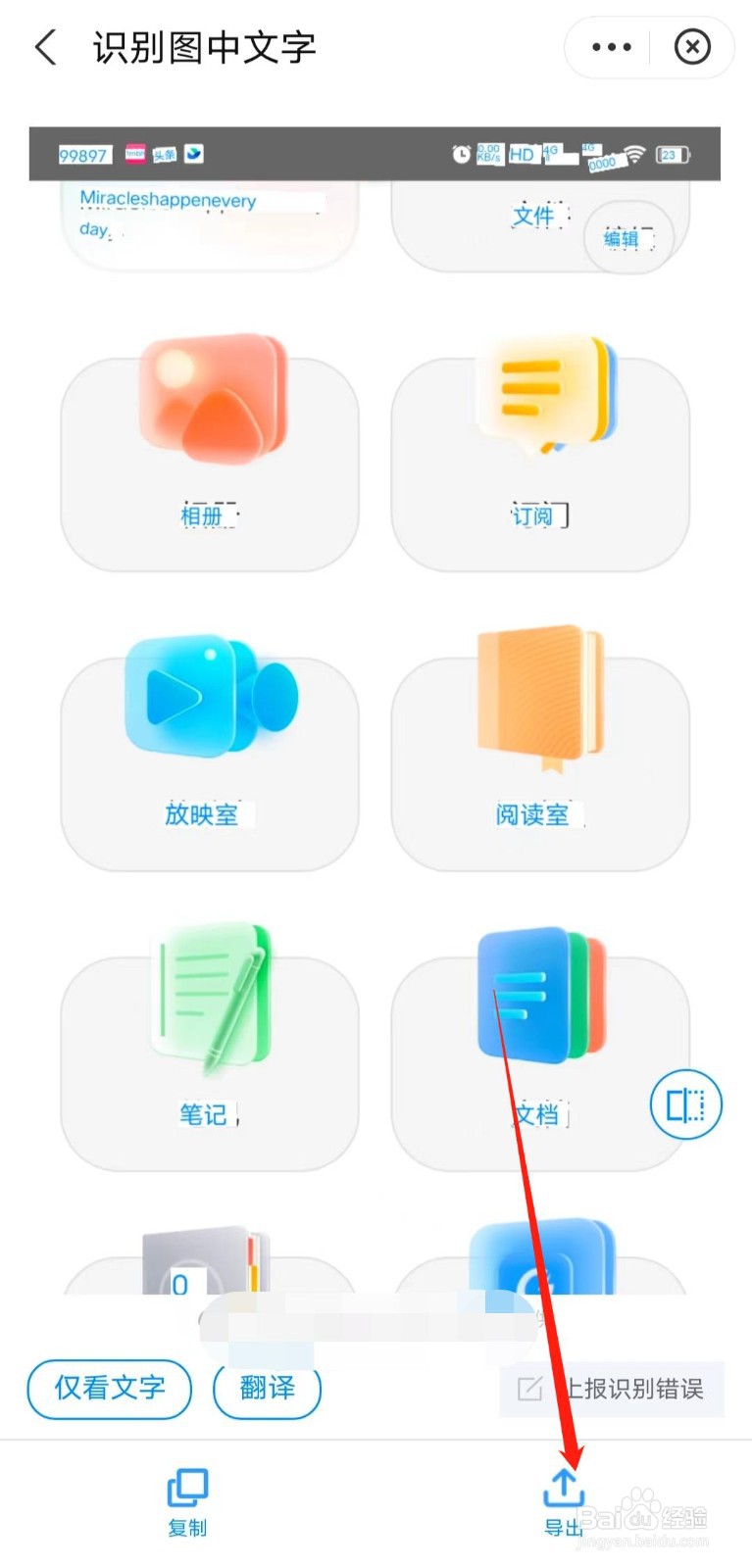752x1568 pixels.
Task: Report a recognition error via 上报识别错误
Action: coord(612,1389)
